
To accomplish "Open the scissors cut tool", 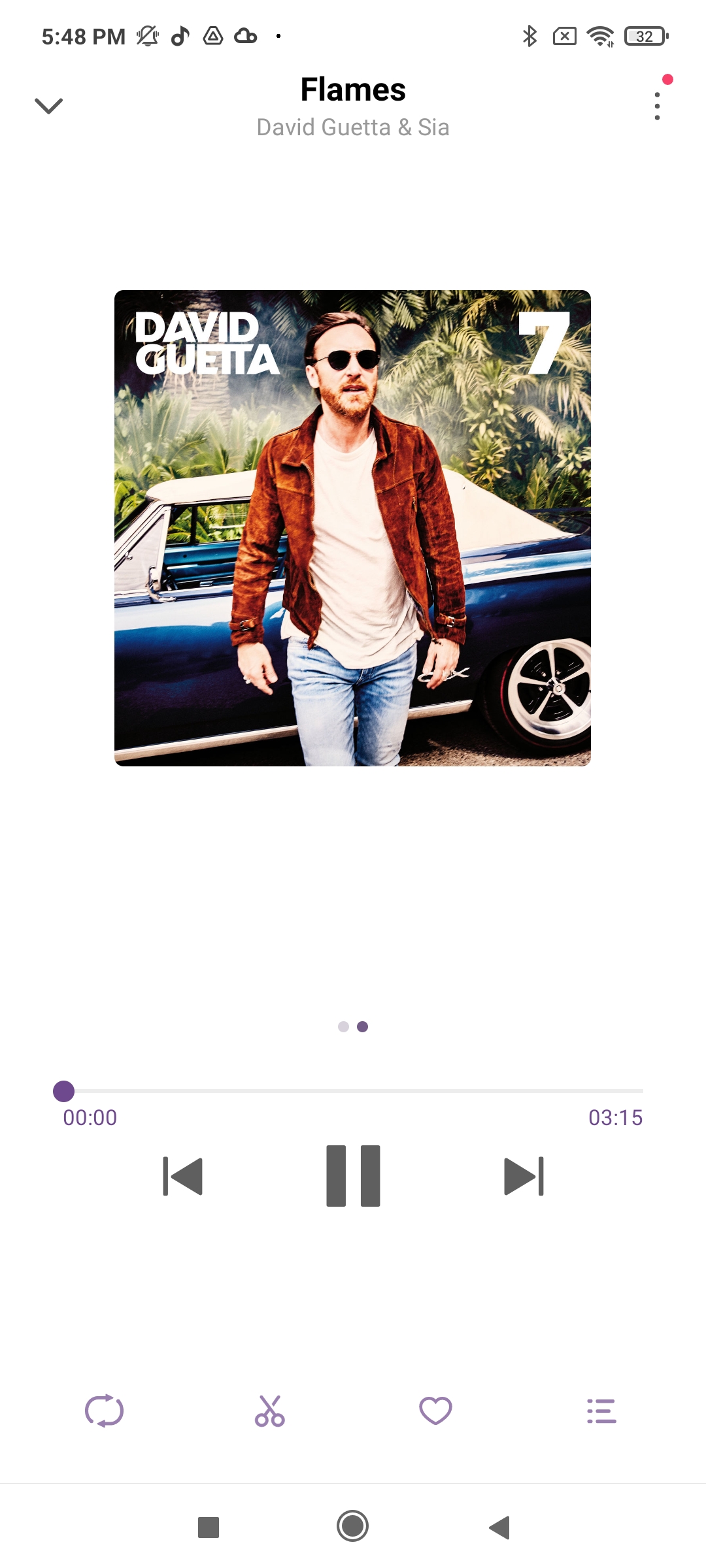I will pyautogui.click(x=270, y=1411).
